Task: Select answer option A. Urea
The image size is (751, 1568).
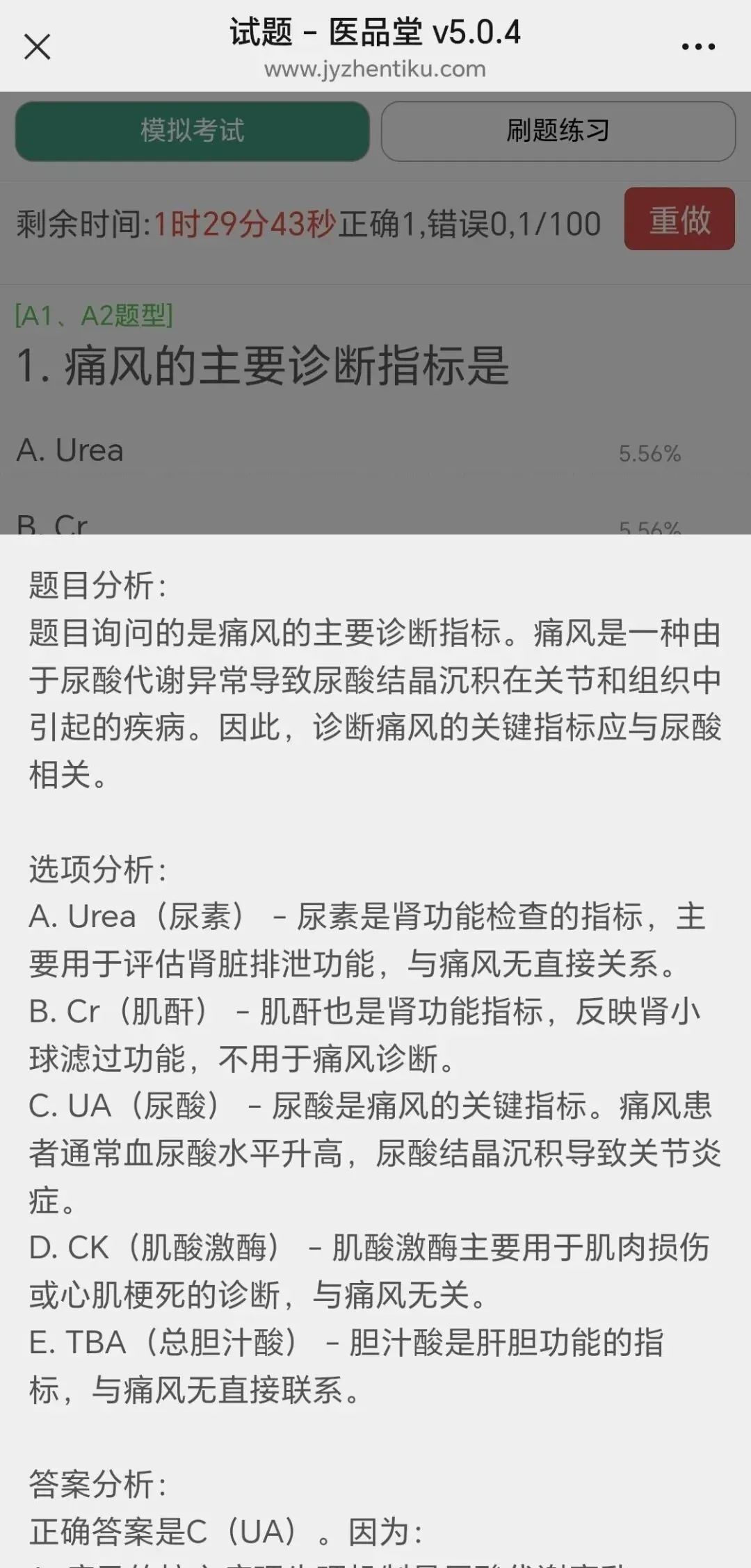Action: 375,450
